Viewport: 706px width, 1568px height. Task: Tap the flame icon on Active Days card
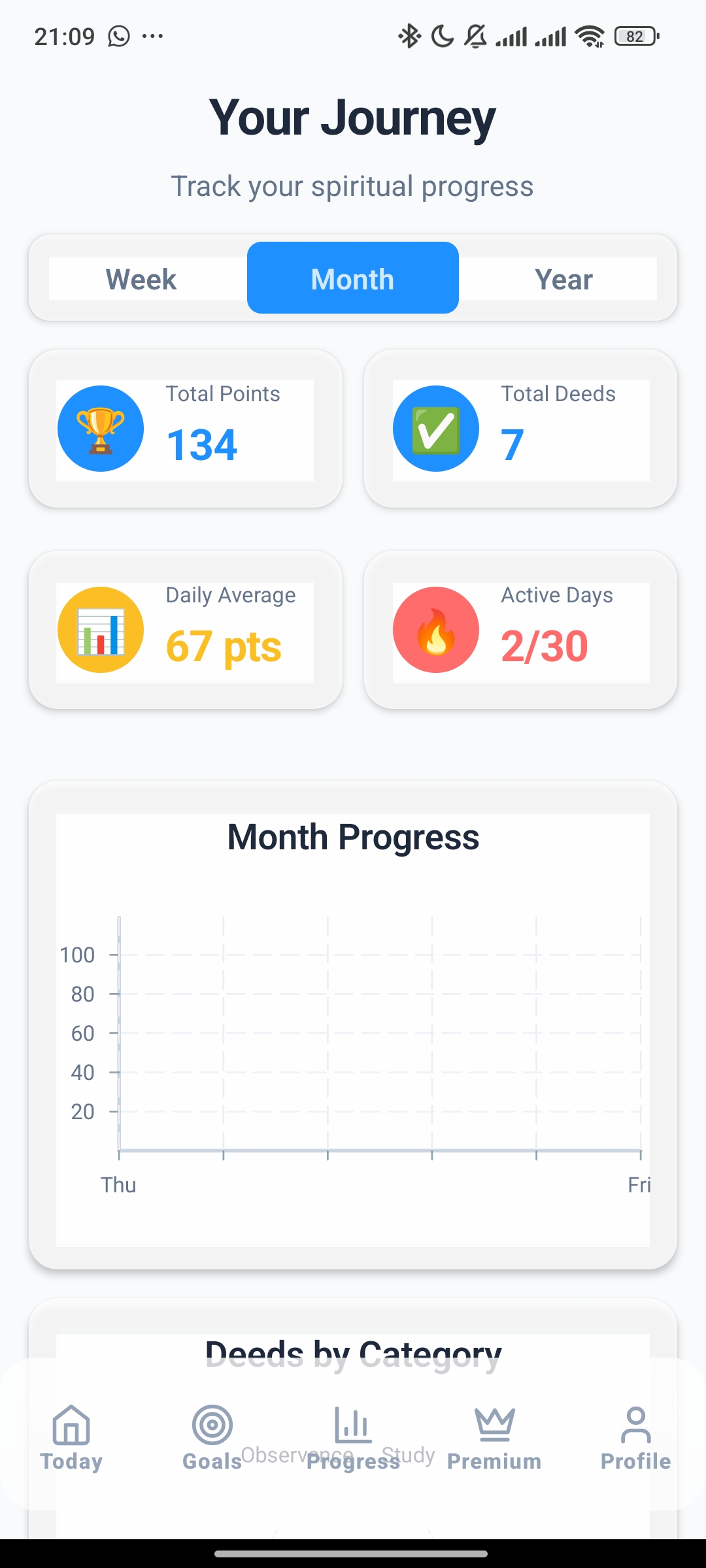436,629
